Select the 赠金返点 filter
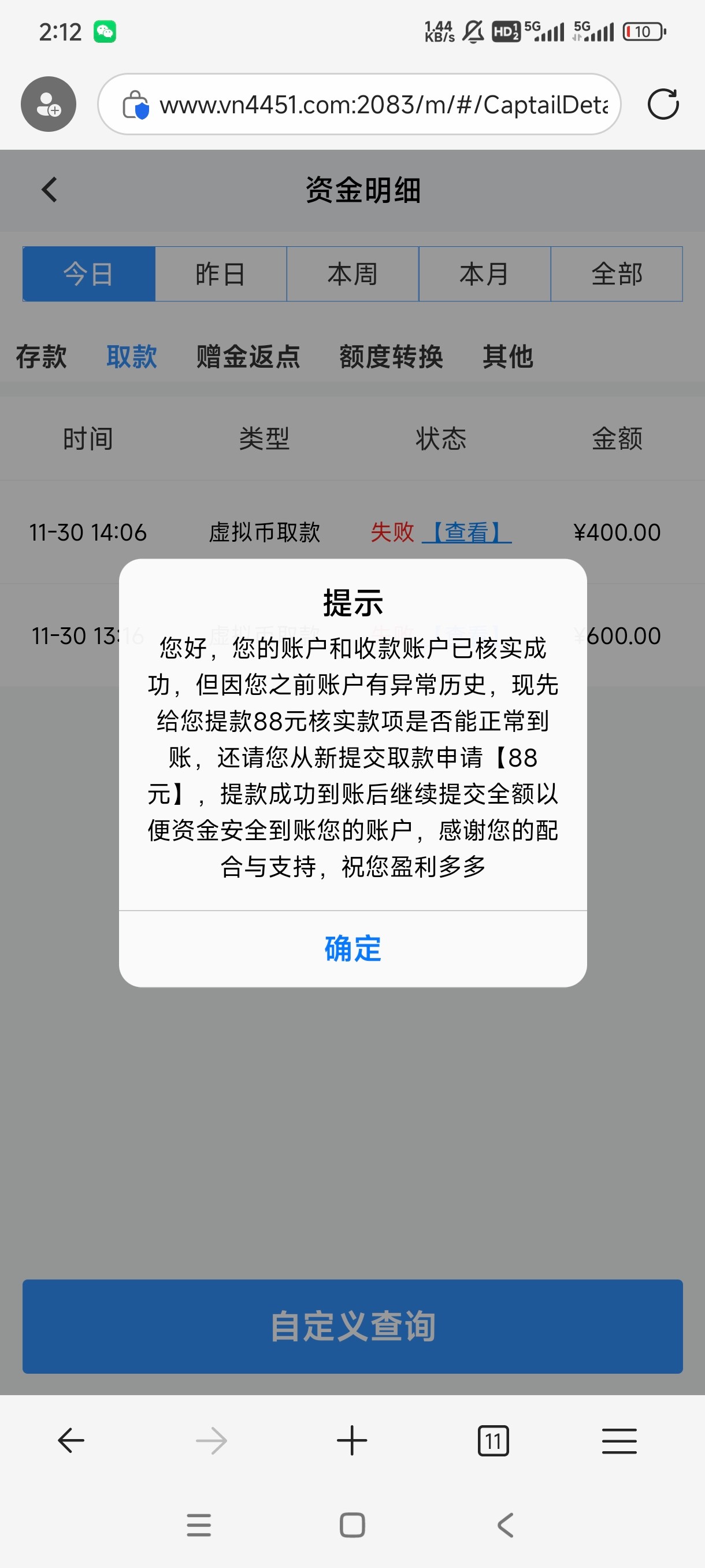This screenshot has height=1568, width=705. point(247,357)
